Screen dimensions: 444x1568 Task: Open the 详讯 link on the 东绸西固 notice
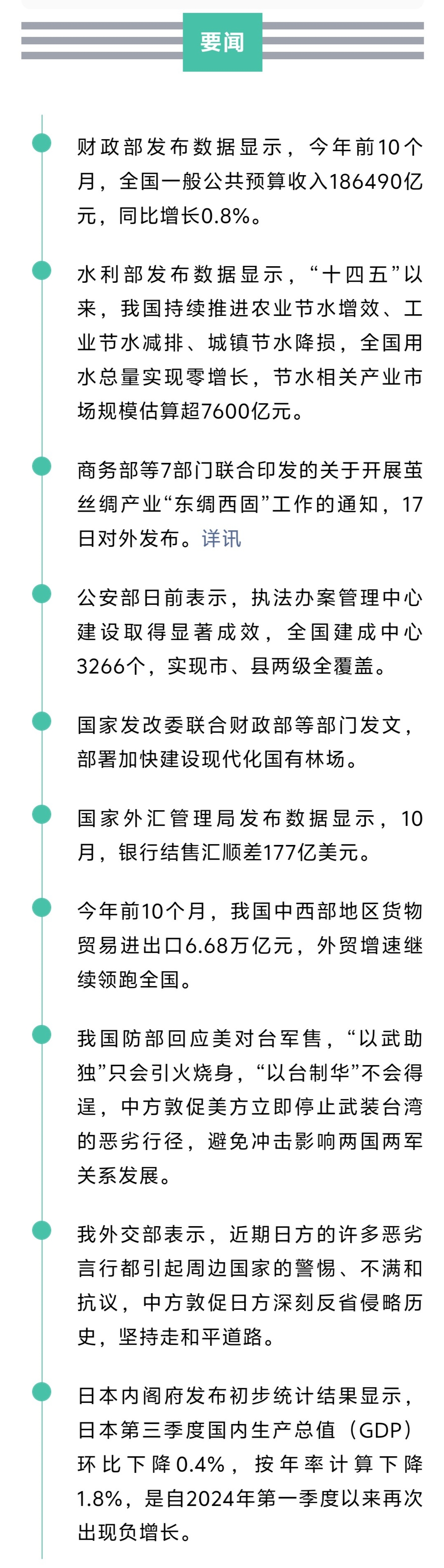[221, 539]
